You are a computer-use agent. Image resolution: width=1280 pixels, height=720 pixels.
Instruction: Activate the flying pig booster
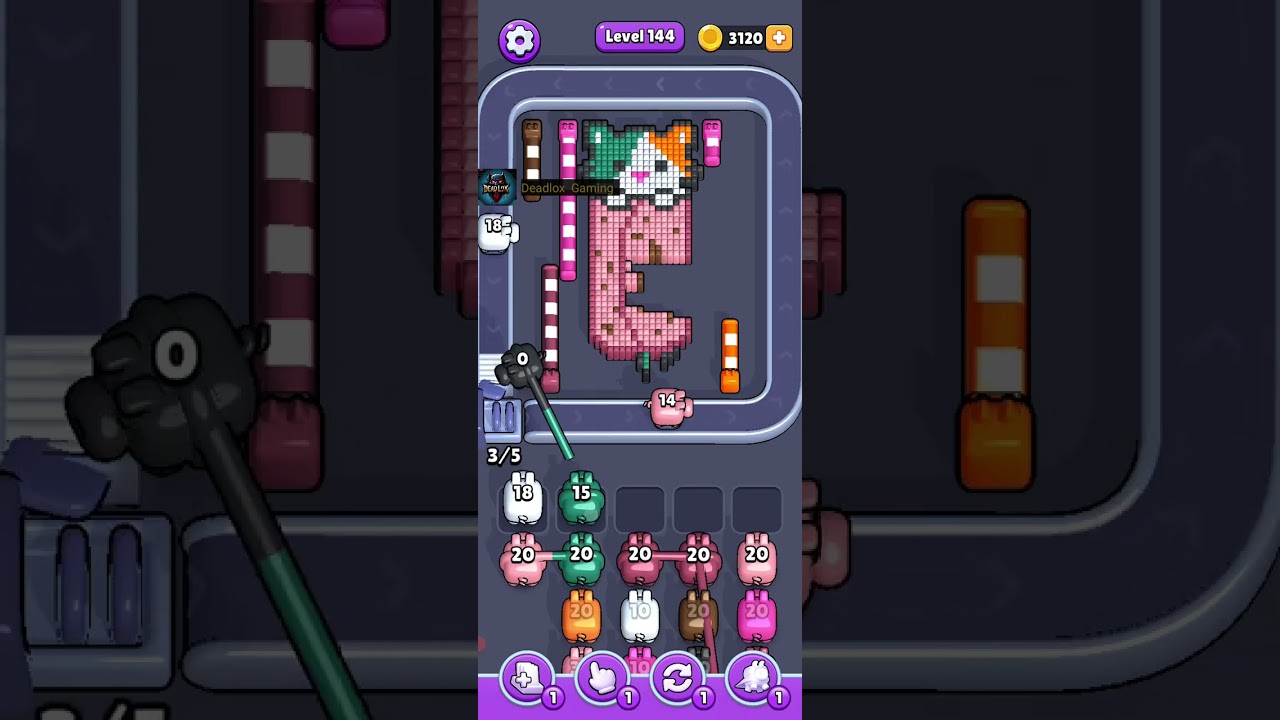[x=753, y=679]
